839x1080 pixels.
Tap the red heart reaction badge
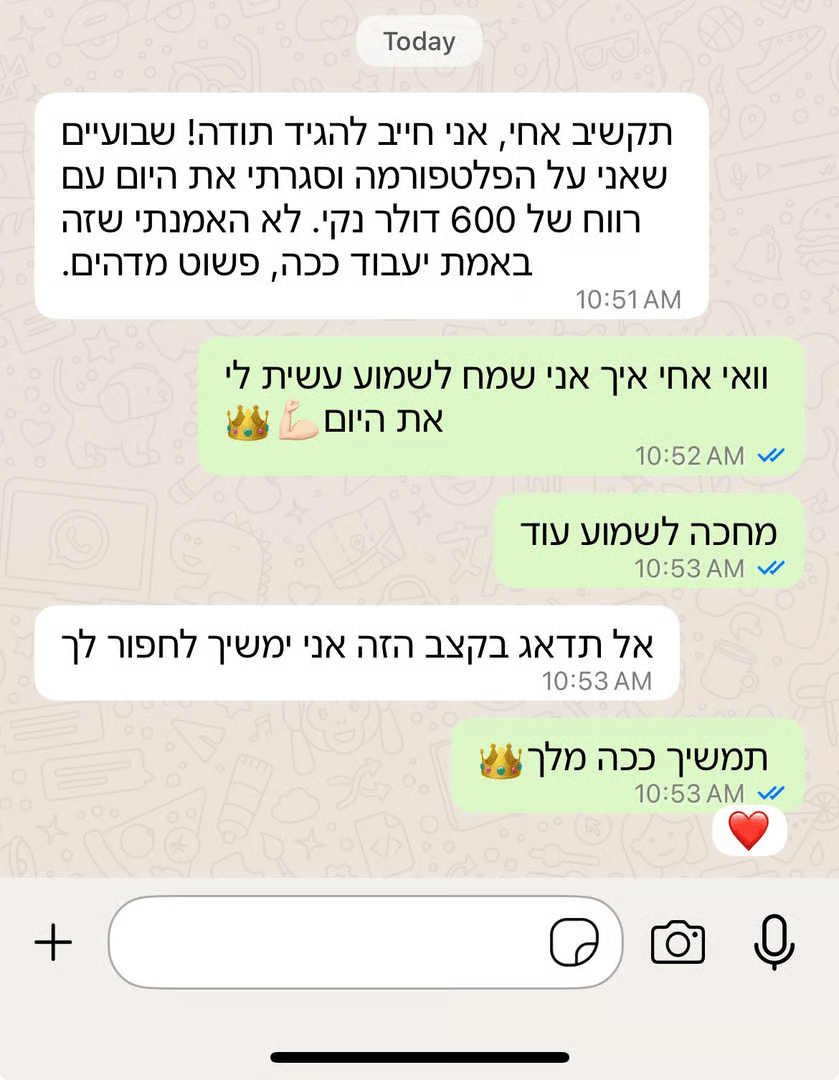(x=748, y=831)
